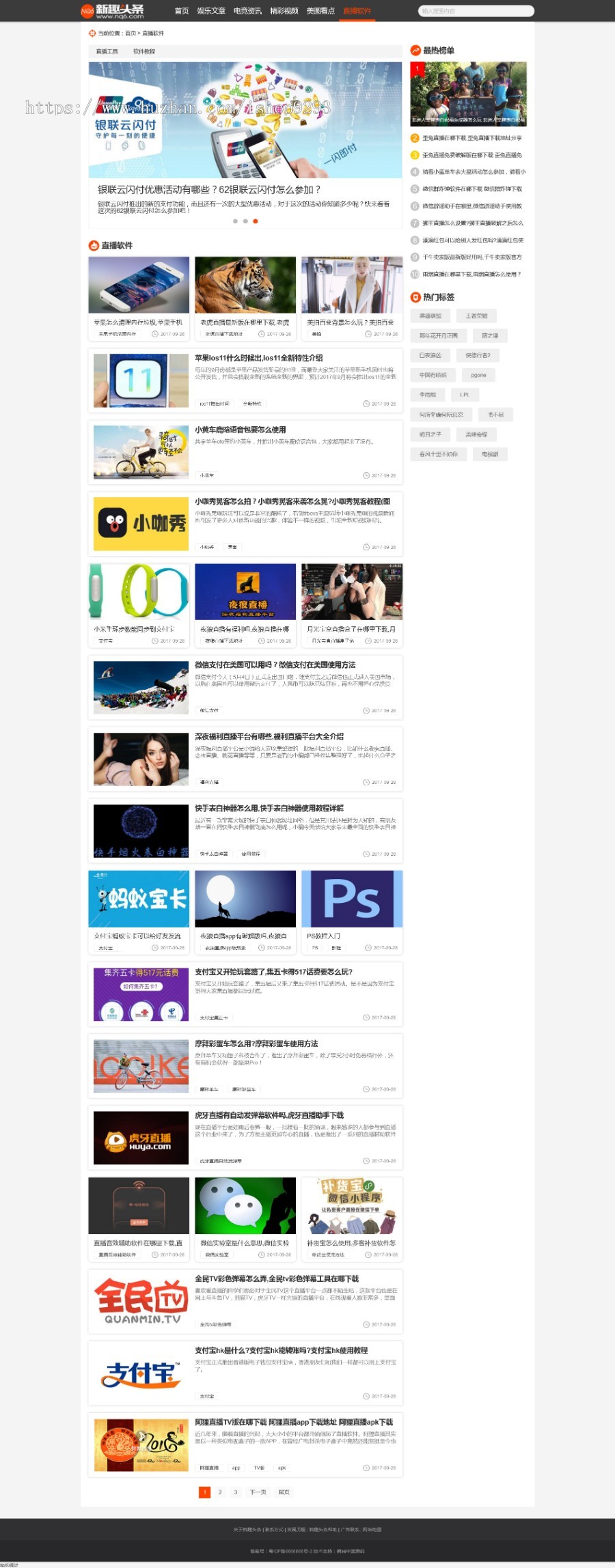The height and width of the screenshot is (1568, 615).
Task: Go to the 首页 nav item
Action: tap(181, 11)
